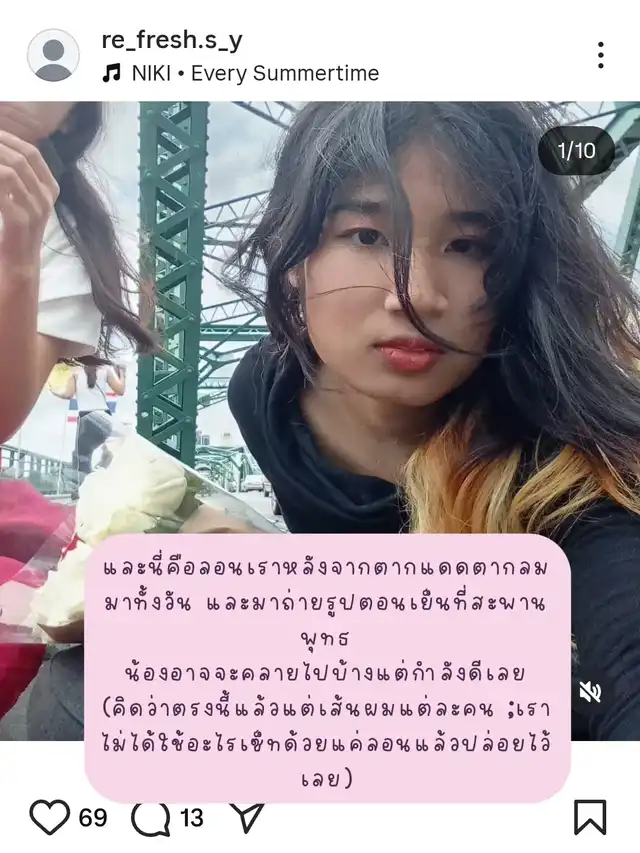Open the re_fresh.s_y username link
Screen dimensions: 640x853
[x=171, y=40]
